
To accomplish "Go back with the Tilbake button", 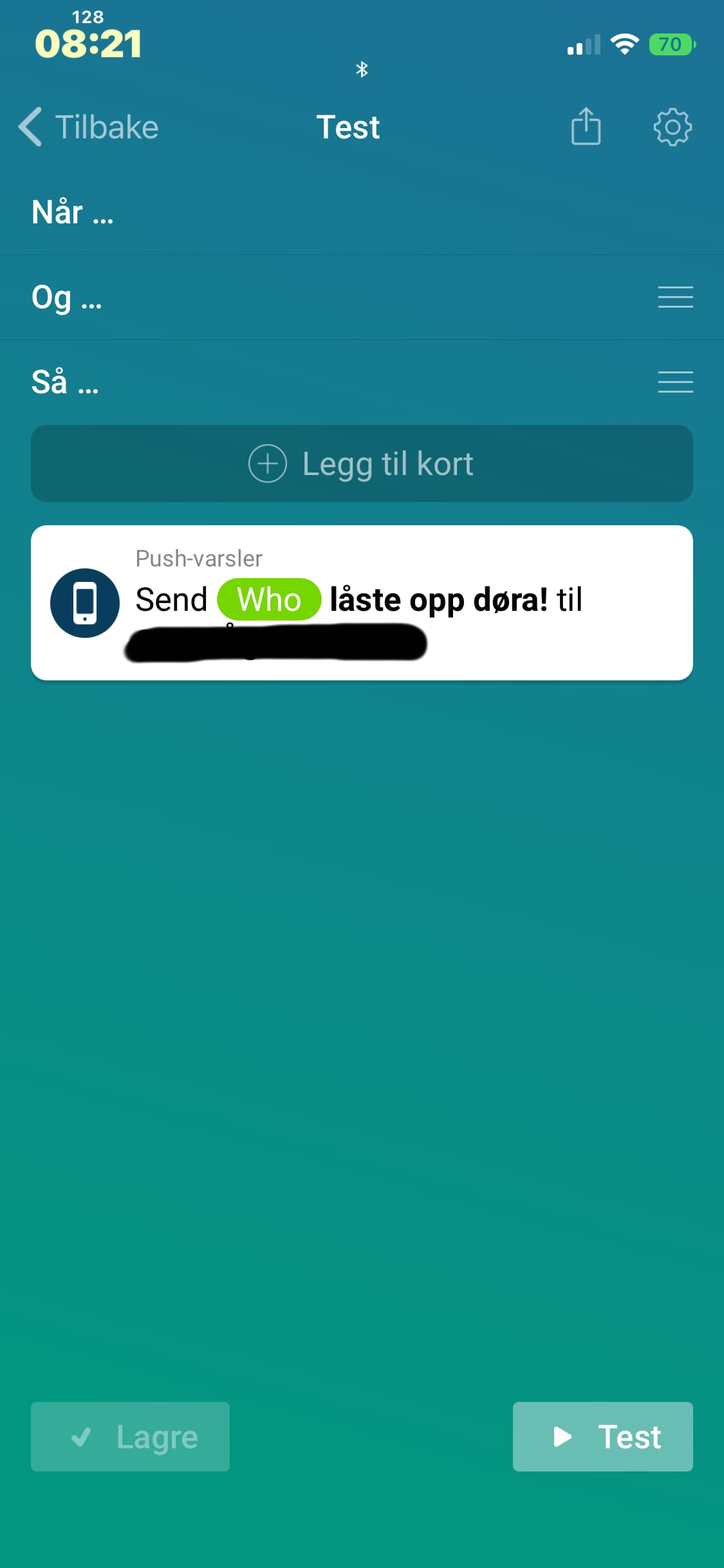I will (89, 127).
